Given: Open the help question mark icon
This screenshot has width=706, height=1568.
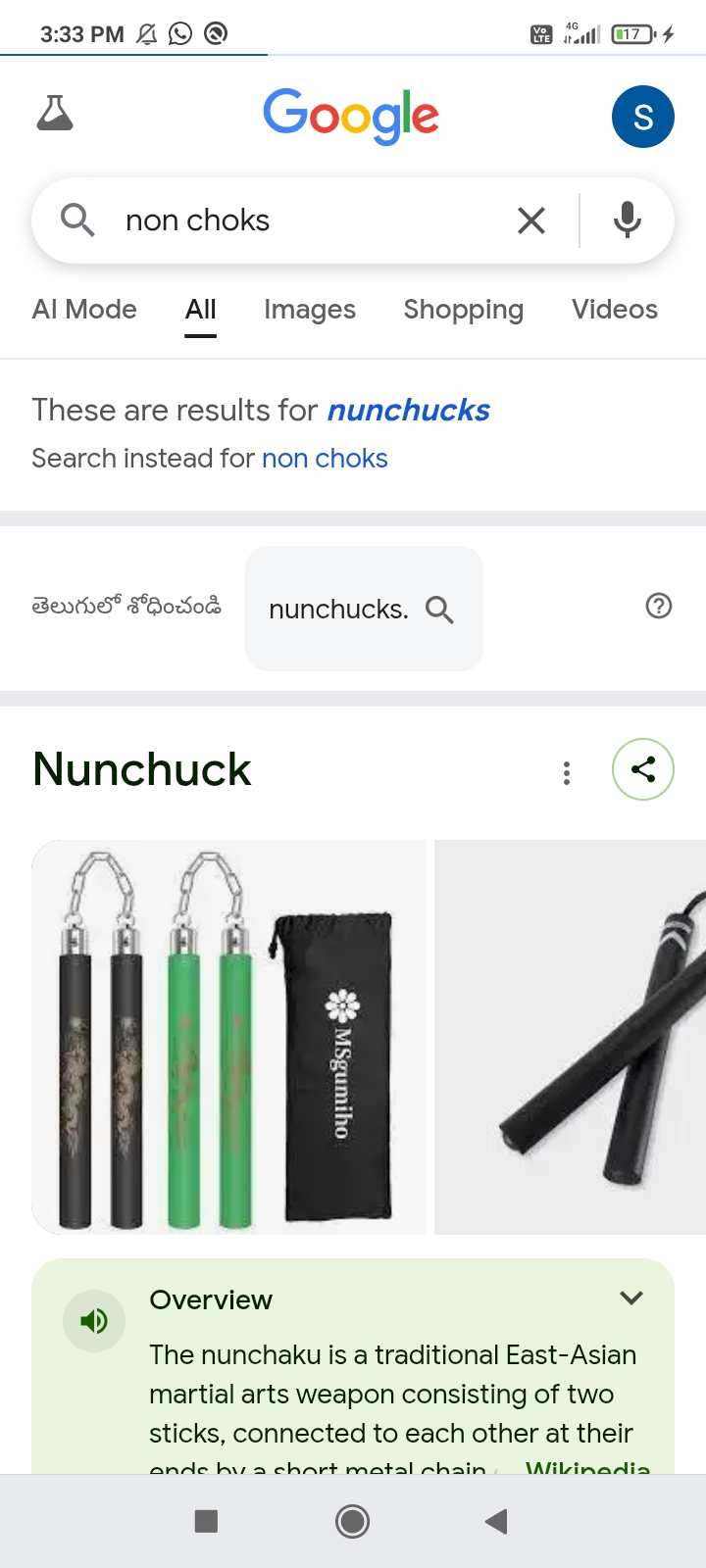Looking at the screenshot, I should coord(659,607).
